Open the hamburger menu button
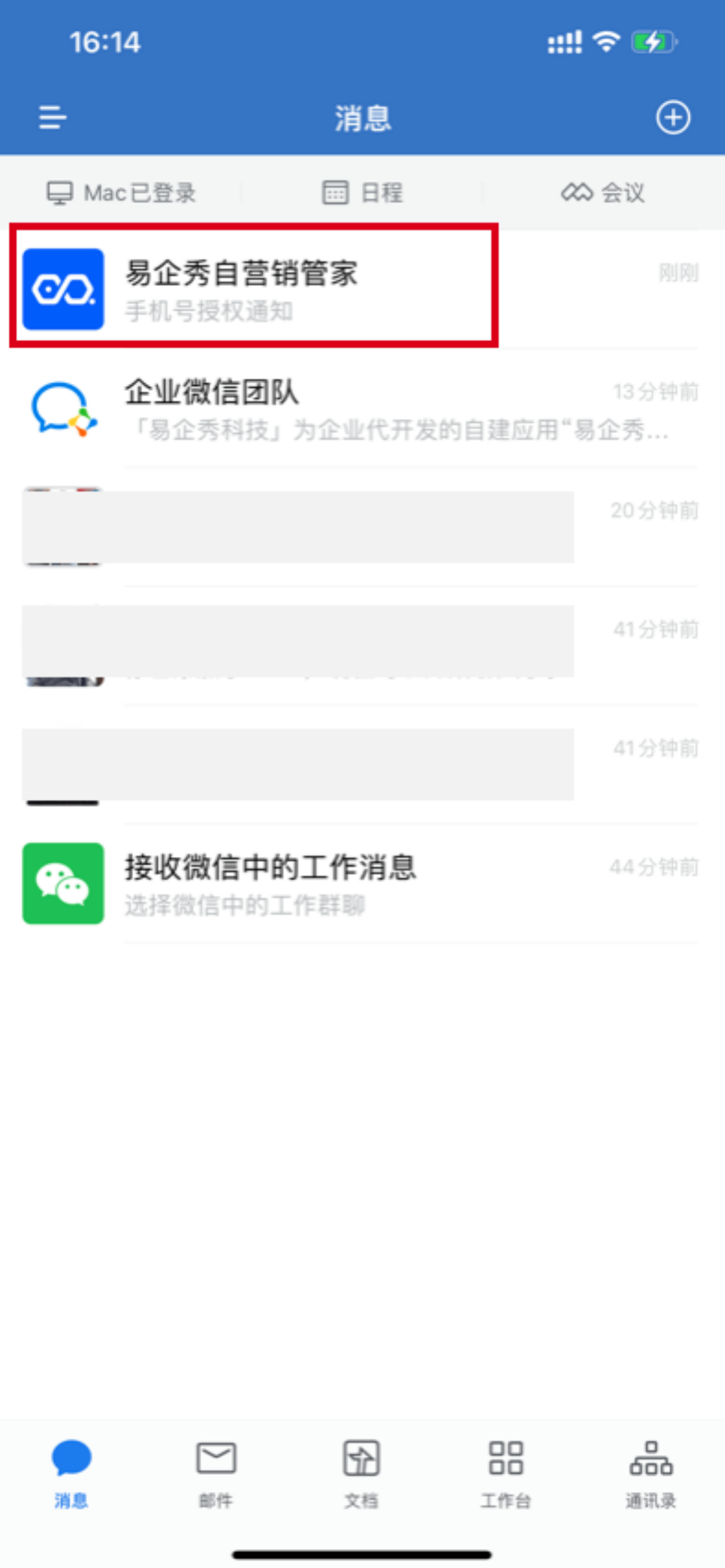The width and height of the screenshot is (725, 1568). 52,117
